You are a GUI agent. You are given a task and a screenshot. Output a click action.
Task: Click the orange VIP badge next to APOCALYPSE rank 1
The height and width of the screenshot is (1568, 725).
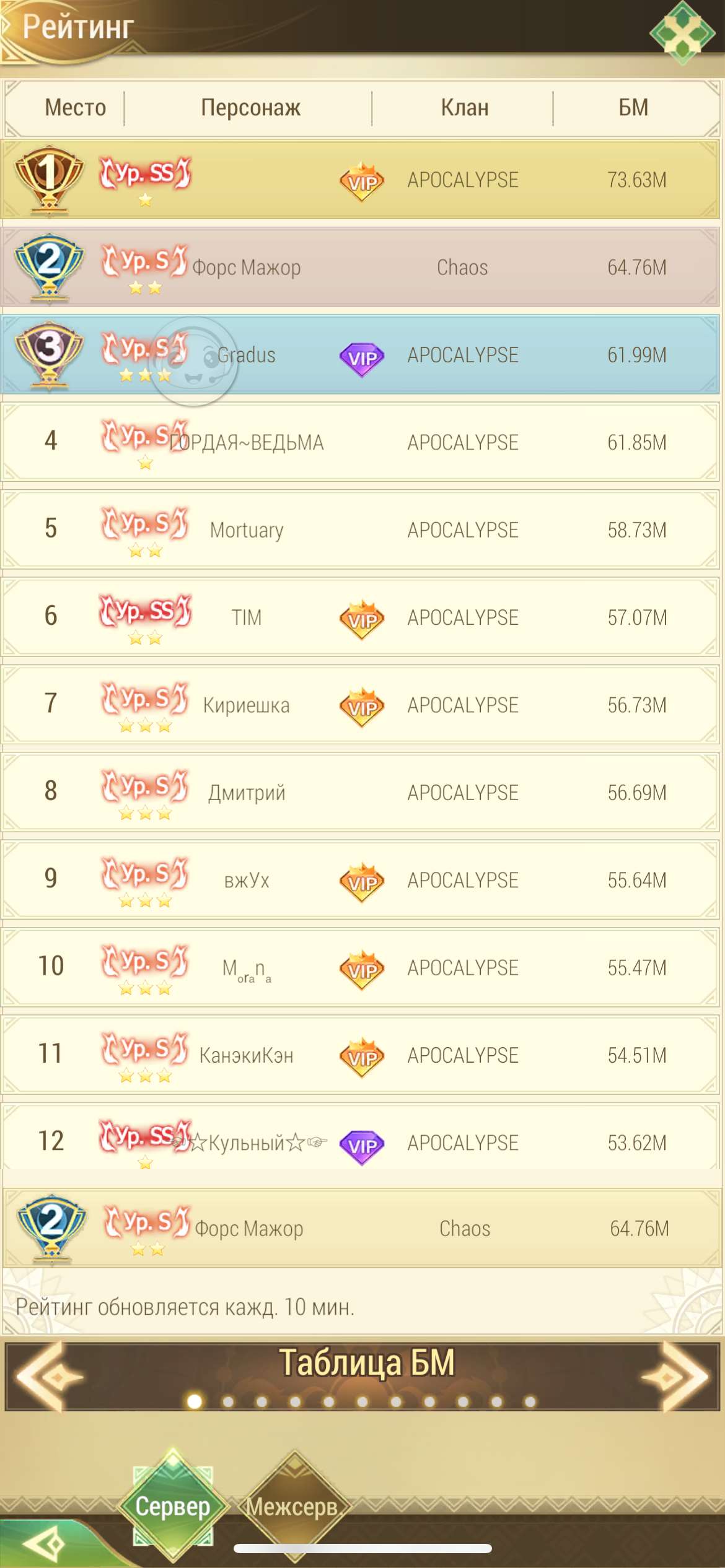362,180
